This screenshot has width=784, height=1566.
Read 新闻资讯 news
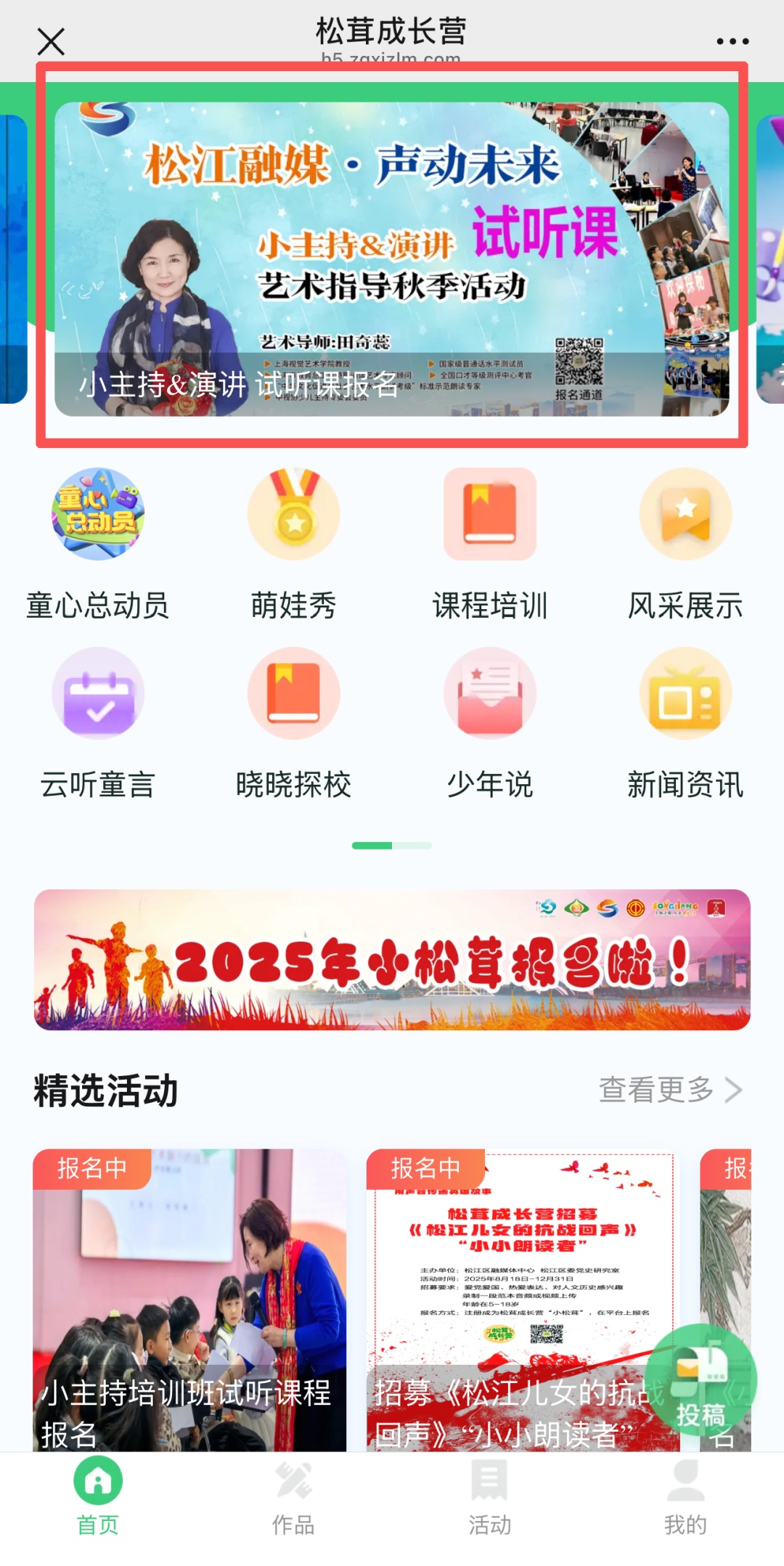[x=686, y=694]
